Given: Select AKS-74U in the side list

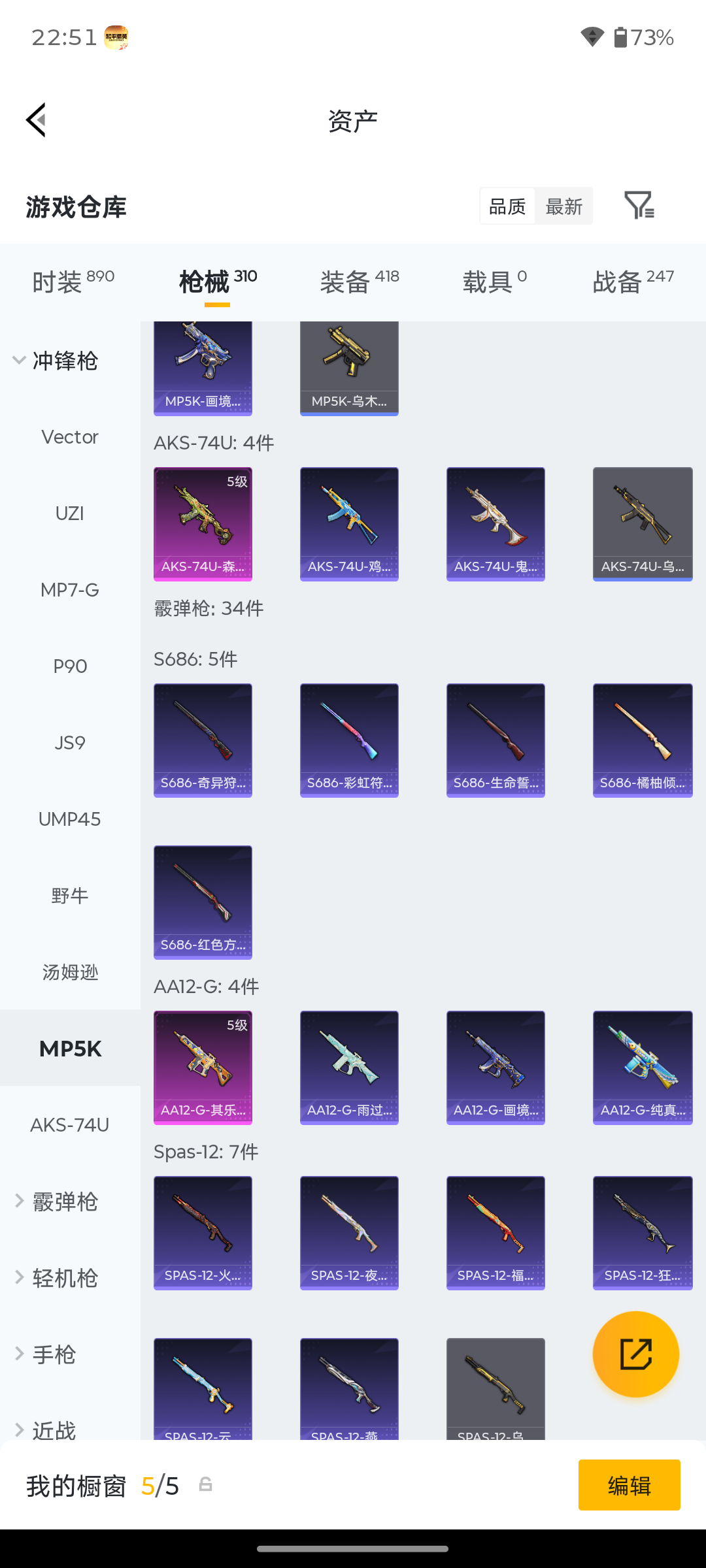Looking at the screenshot, I should (x=70, y=1125).
